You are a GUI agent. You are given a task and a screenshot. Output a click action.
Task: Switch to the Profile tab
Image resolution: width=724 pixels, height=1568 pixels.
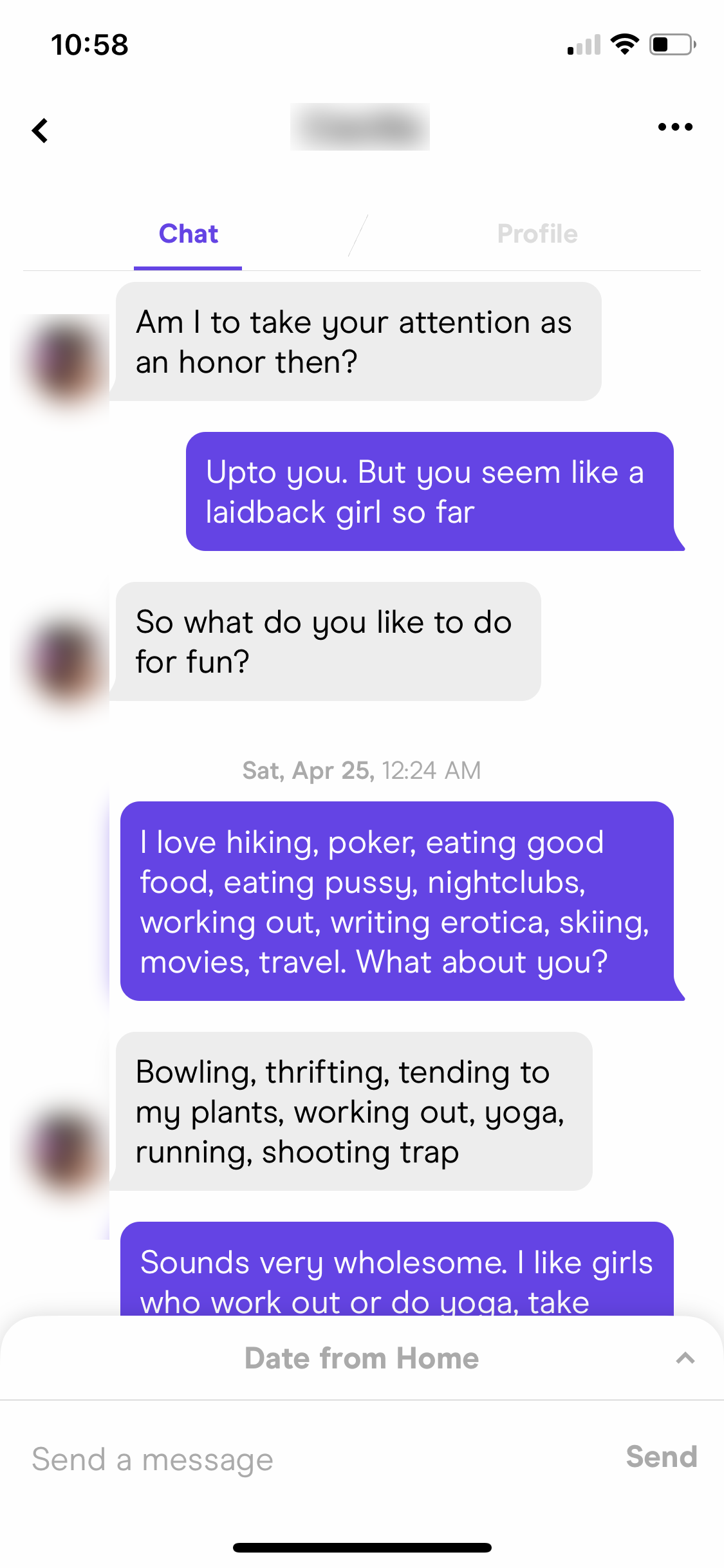pyautogui.click(x=537, y=234)
